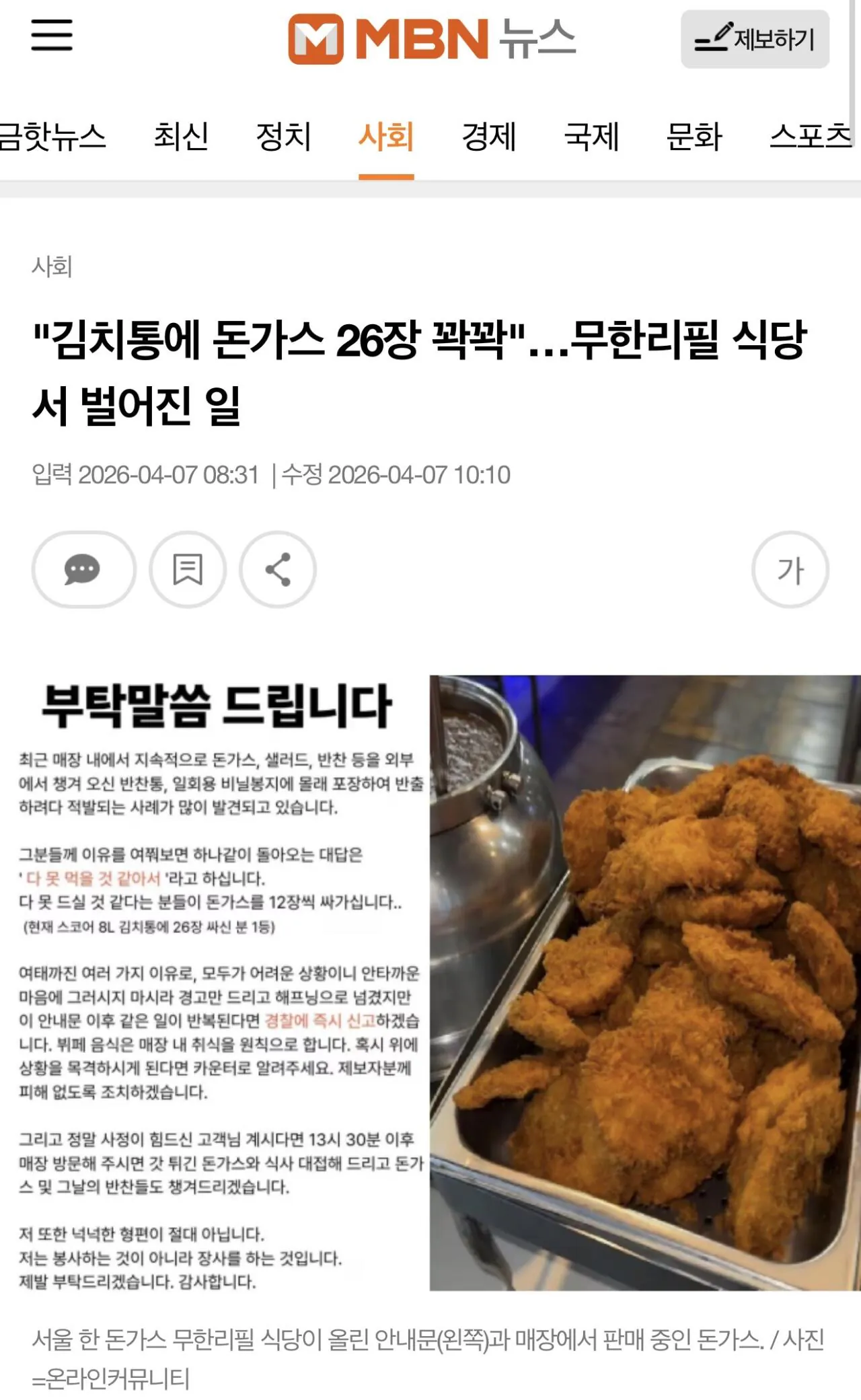Adjust font size with 가 button
Viewport: 861px width, 1400px height.
[790, 570]
